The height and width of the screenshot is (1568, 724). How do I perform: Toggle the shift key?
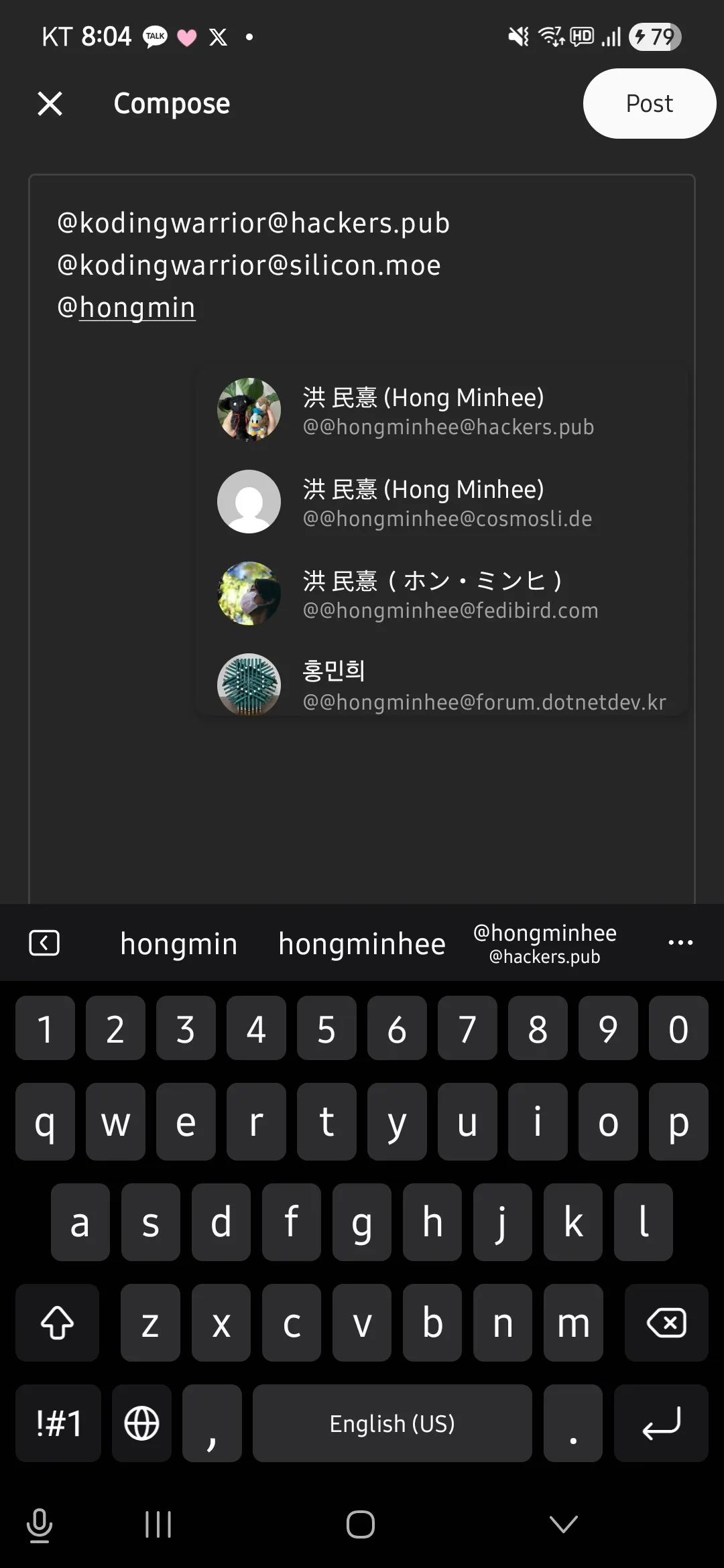(x=57, y=1323)
